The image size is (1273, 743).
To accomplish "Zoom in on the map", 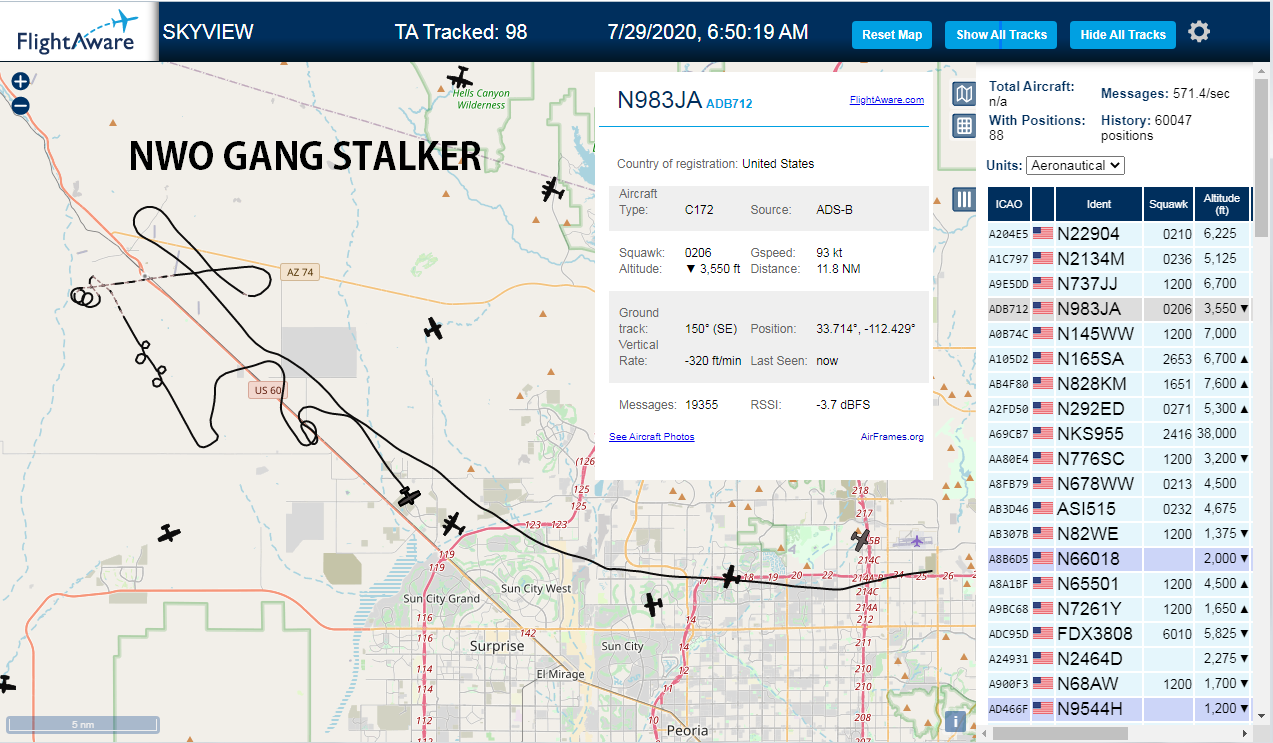I will click(20, 82).
